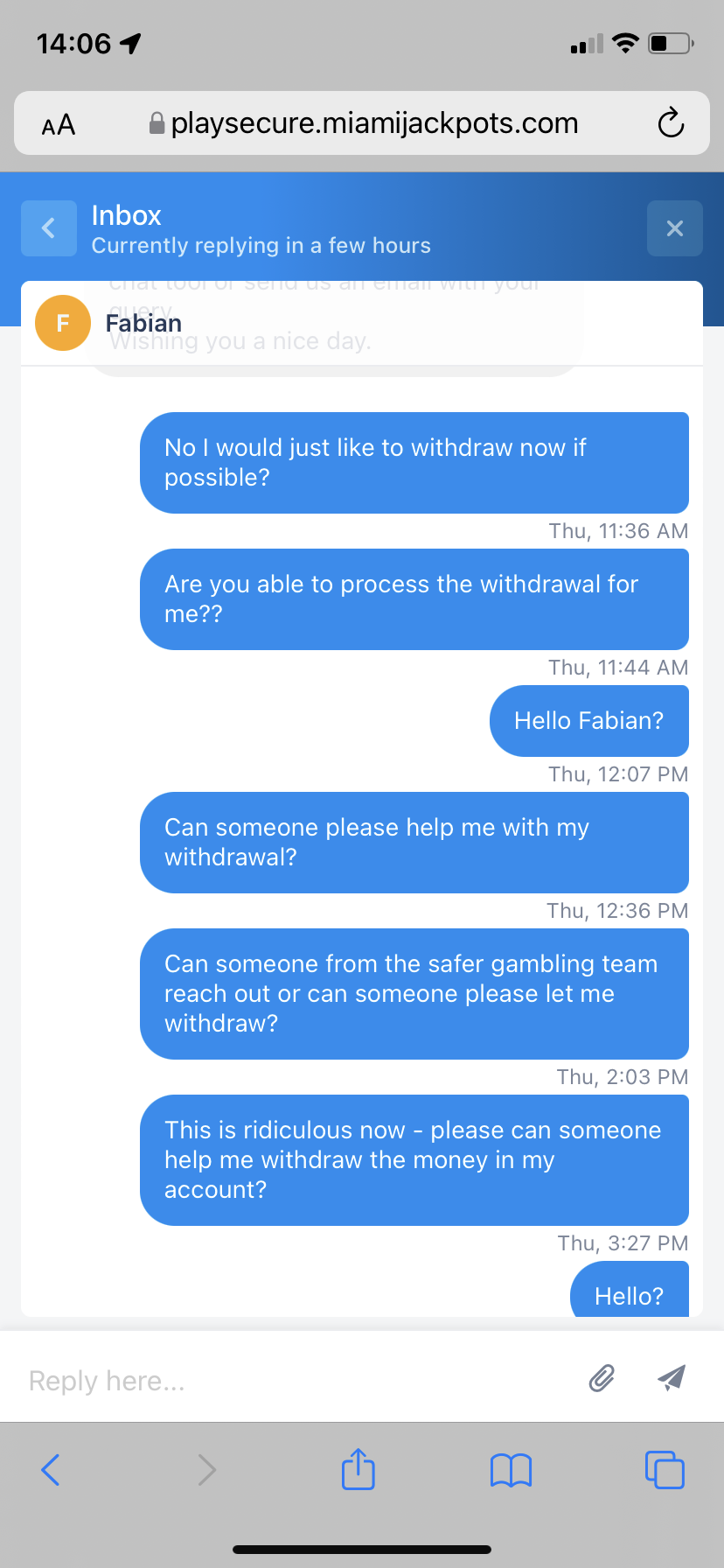Tap the playsecure.miamijackpots.com address bar
Screen dimensions: 724x1568
pyautogui.click(x=365, y=123)
